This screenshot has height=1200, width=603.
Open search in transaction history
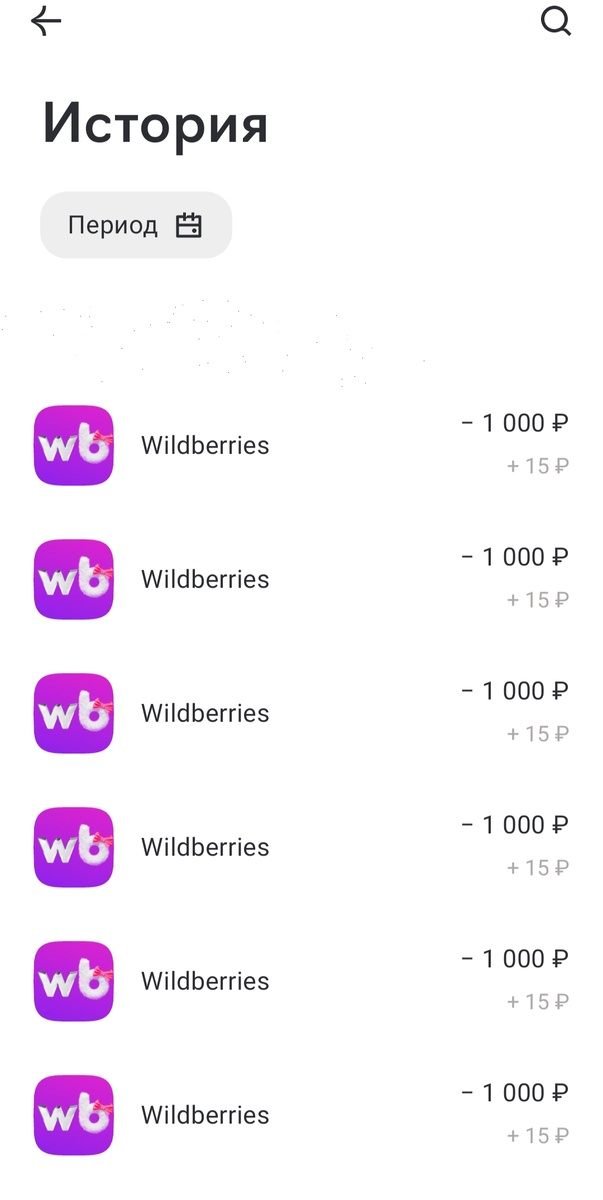(556, 21)
